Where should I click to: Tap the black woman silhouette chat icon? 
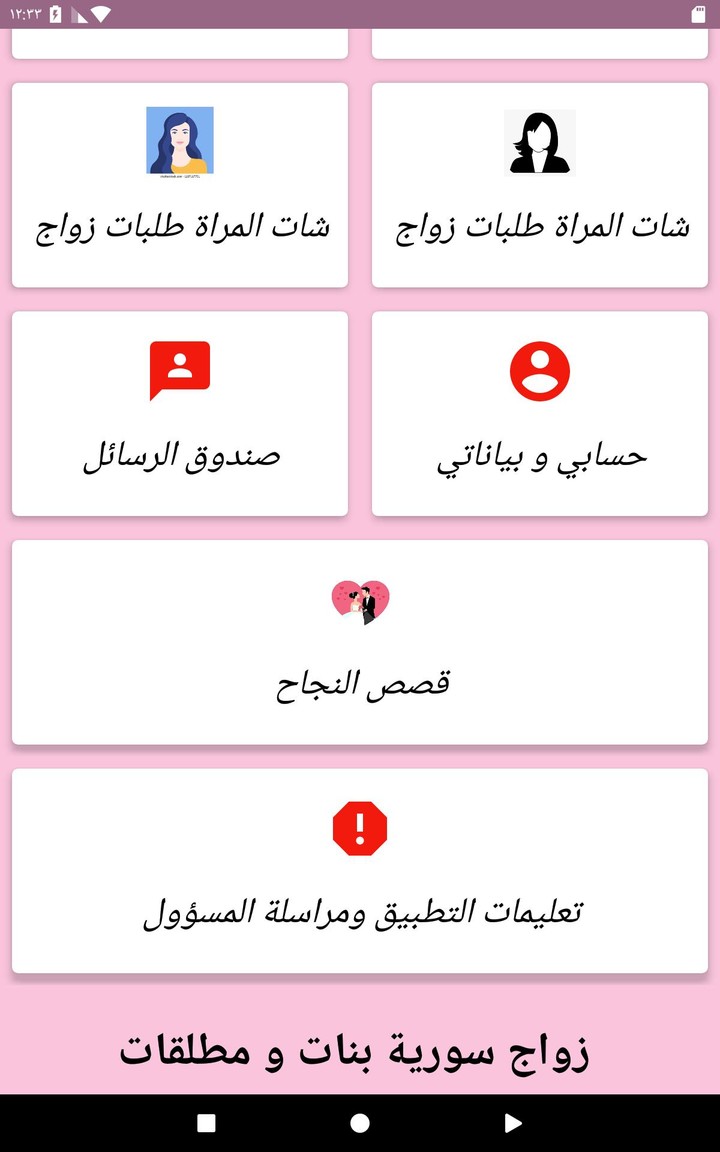[x=540, y=140]
